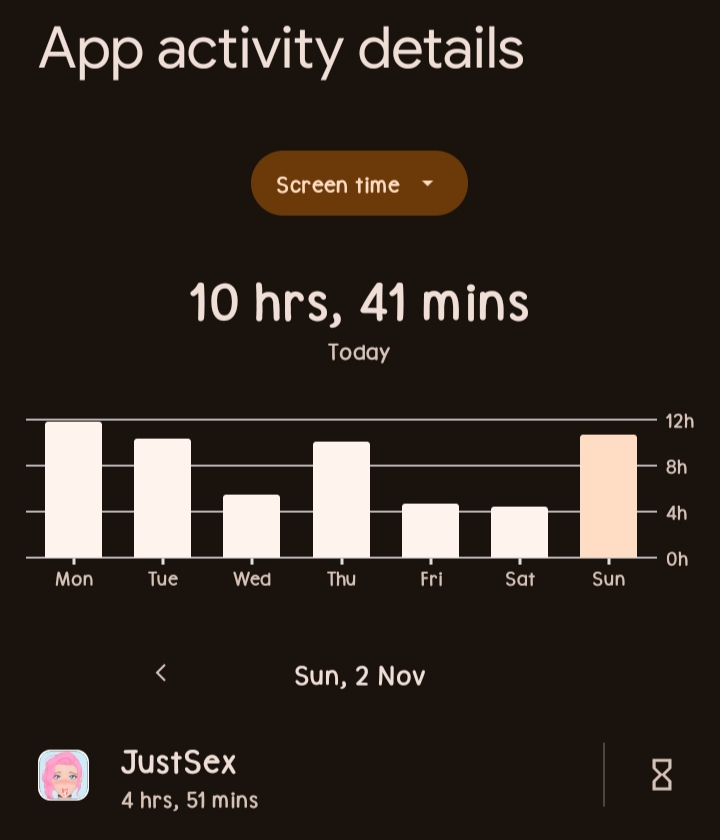Screen dimensions: 720x840
Task: Select the Mon bar in chart
Action: click(x=73, y=490)
